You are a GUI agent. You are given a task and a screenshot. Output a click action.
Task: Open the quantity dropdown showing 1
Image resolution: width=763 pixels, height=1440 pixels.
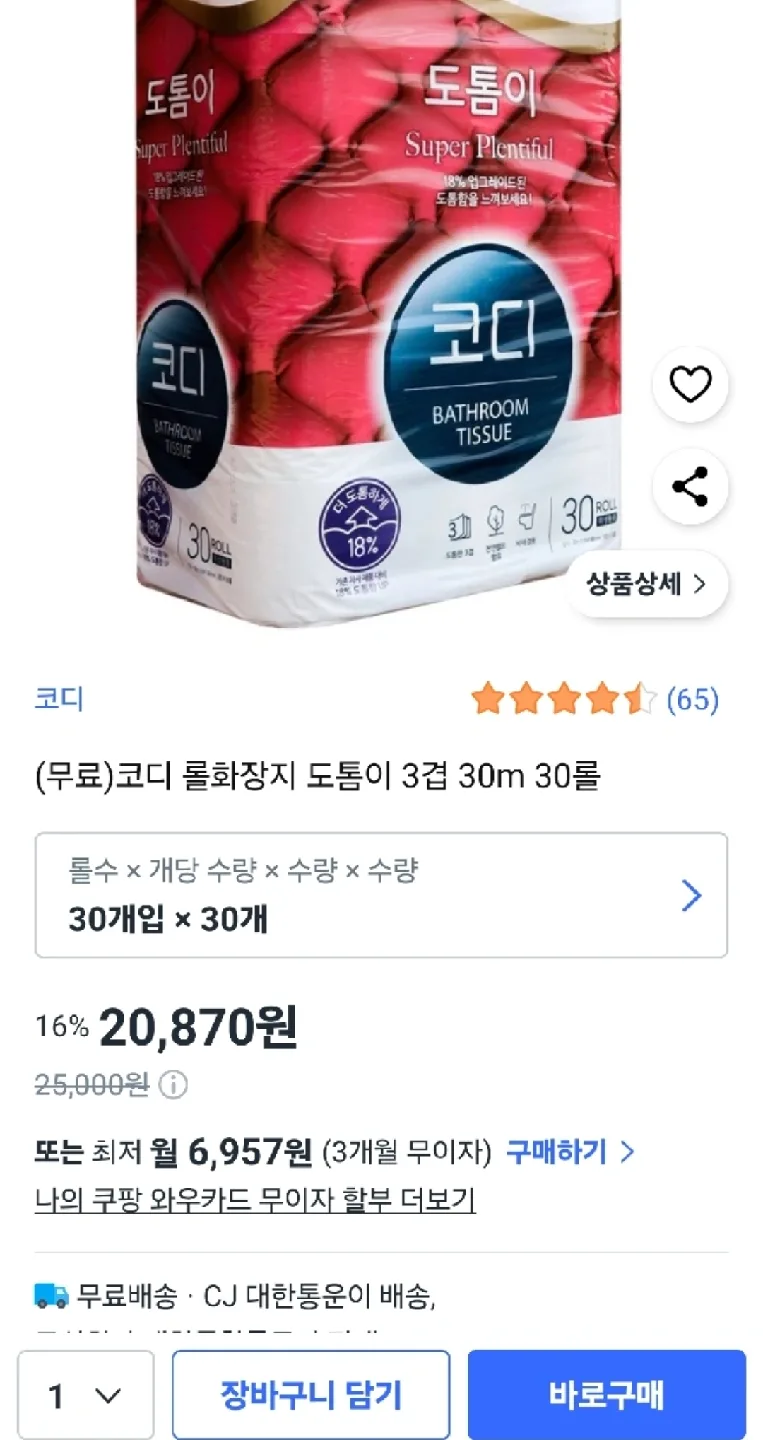point(86,1395)
